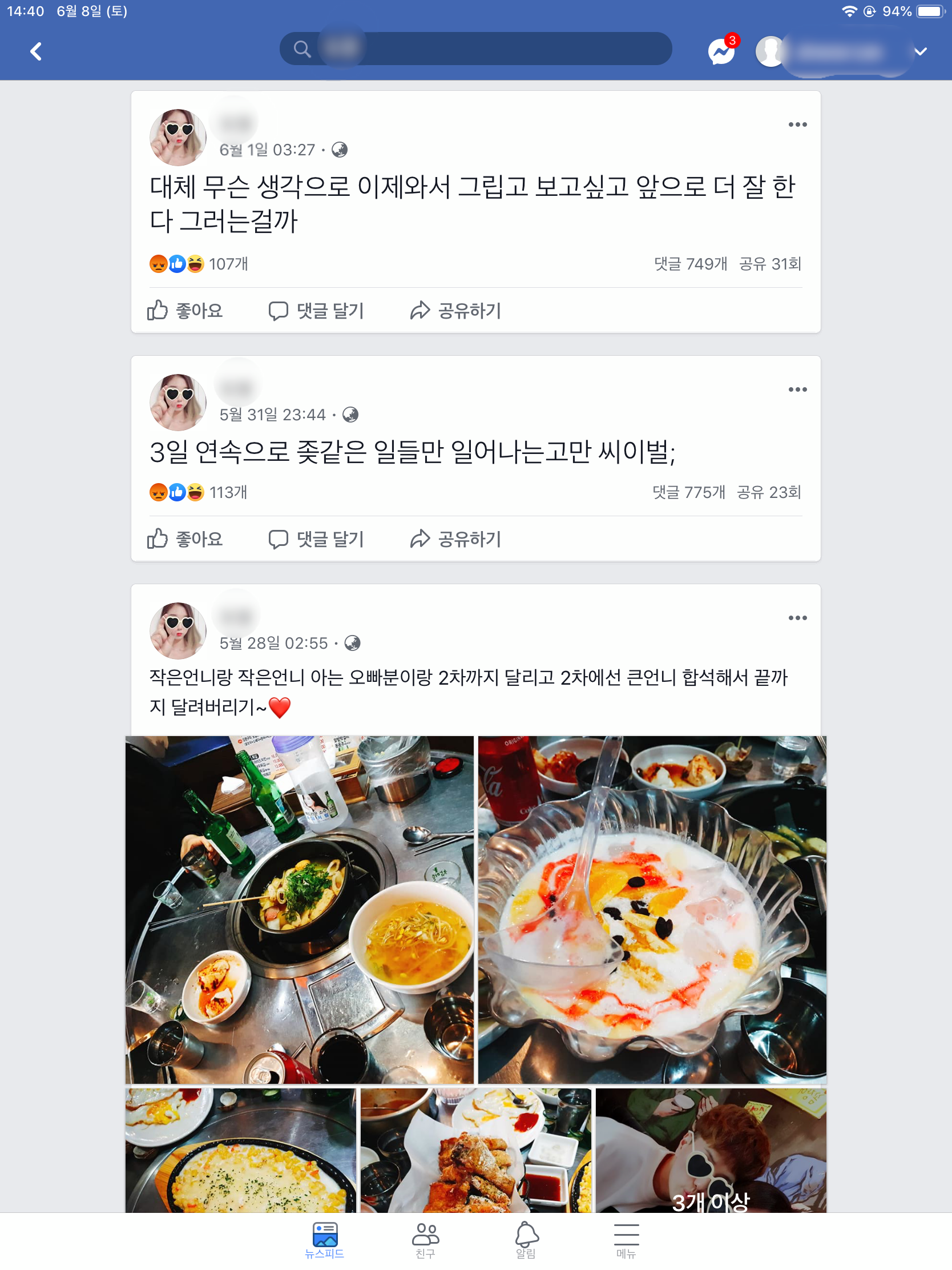Switch to the 친구 tab

point(425,1240)
